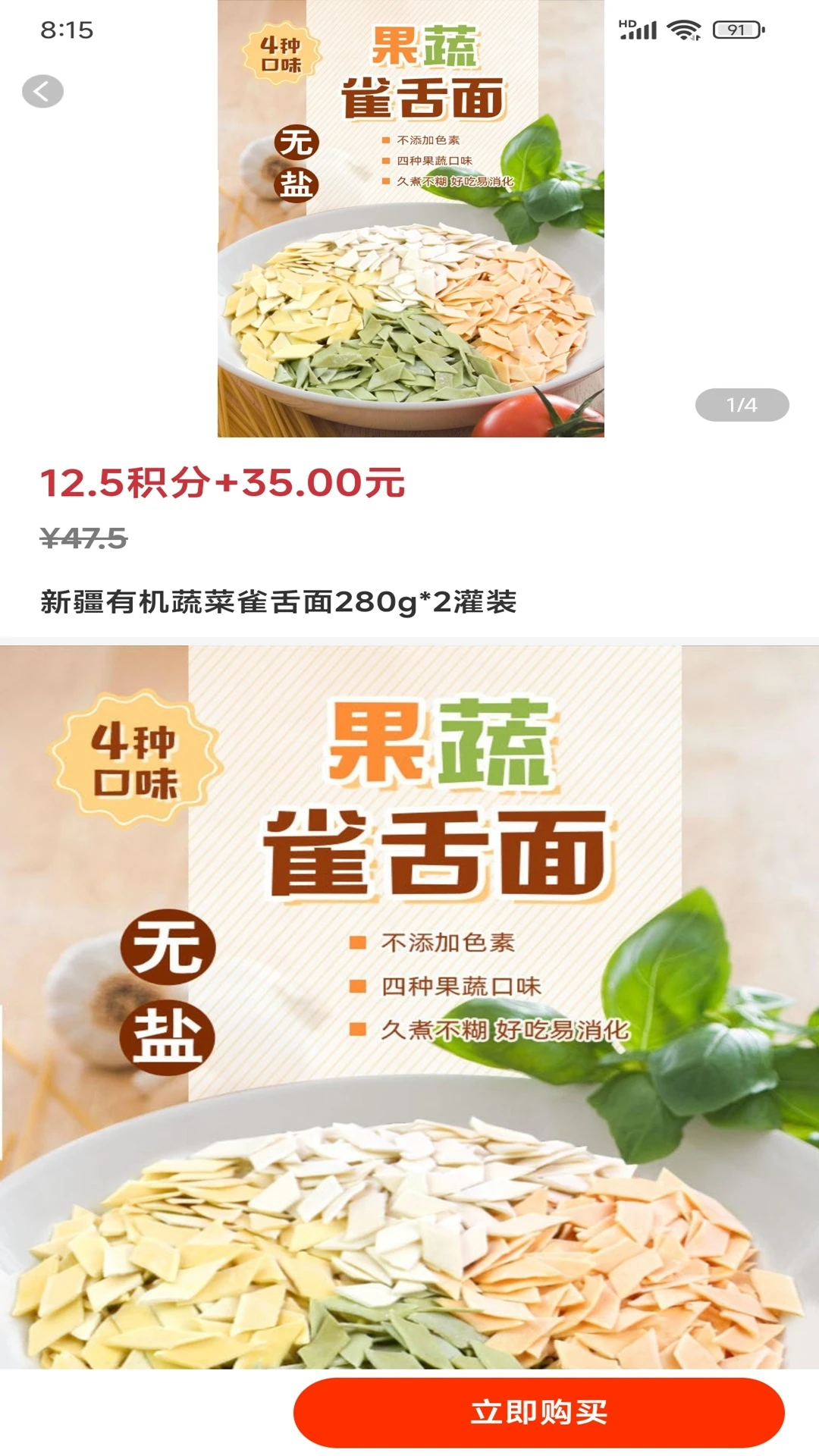Tap the clock showing 8:15
This screenshot has width=819, height=1456.
click(x=67, y=27)
